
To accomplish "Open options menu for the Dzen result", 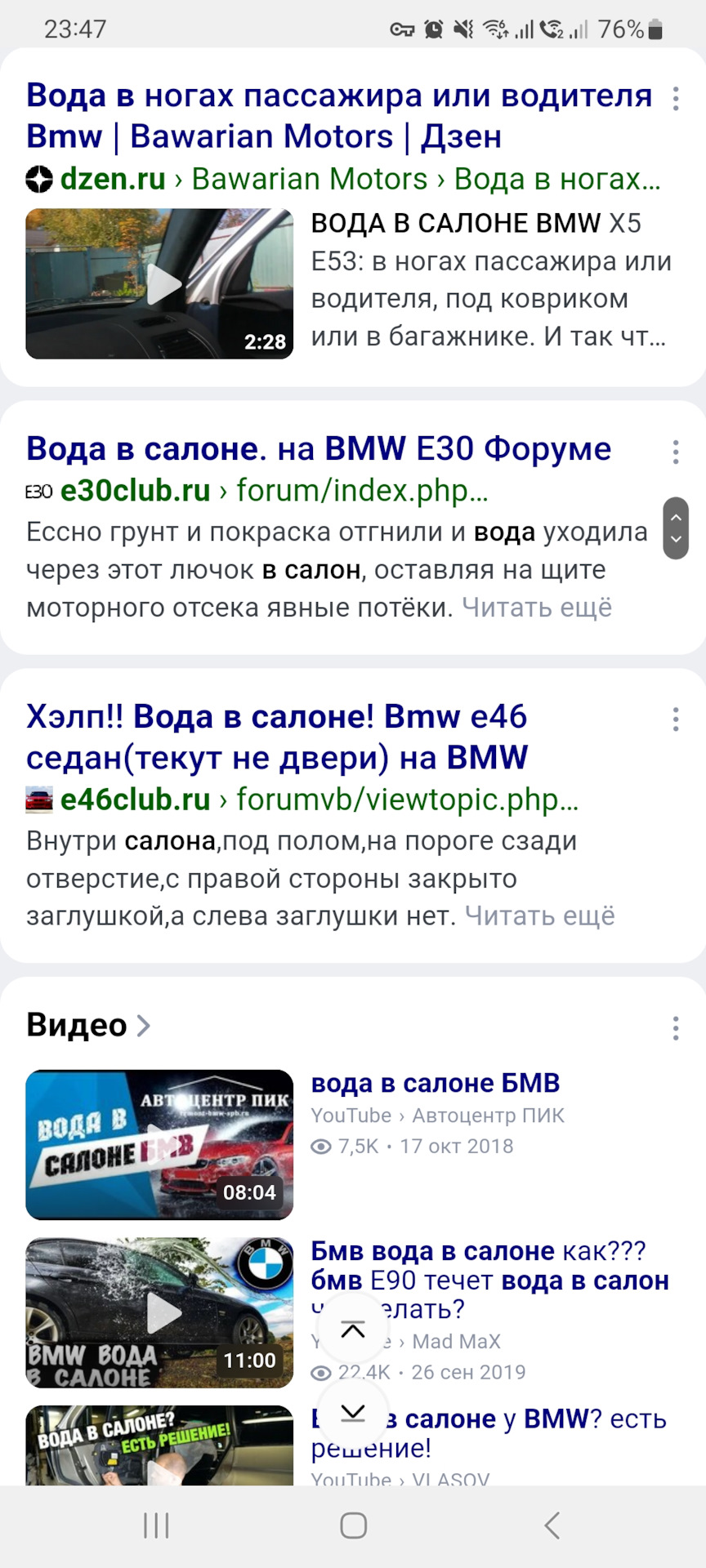I will pyautogui.click(x=675, y=99).
